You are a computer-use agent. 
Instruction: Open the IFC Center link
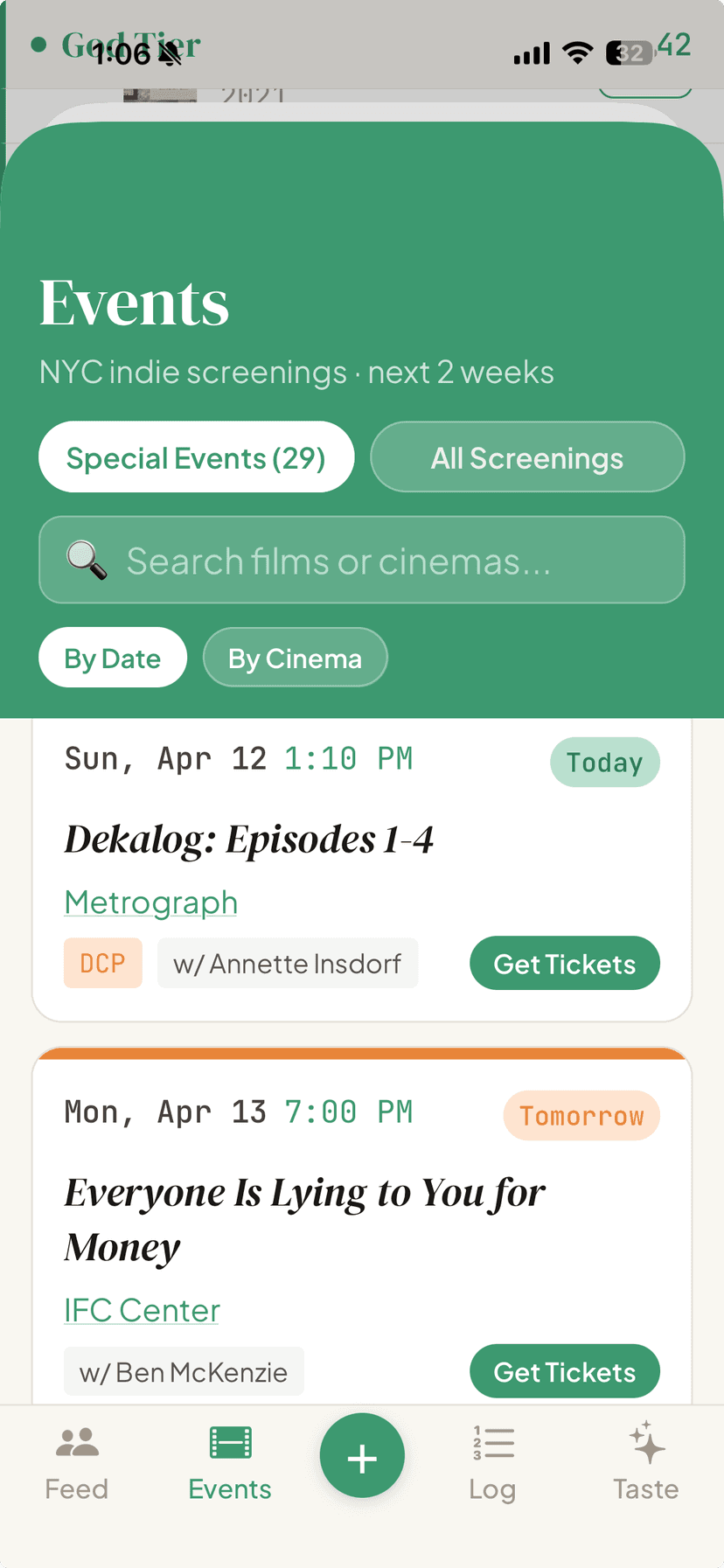[x=142, y=1309]
